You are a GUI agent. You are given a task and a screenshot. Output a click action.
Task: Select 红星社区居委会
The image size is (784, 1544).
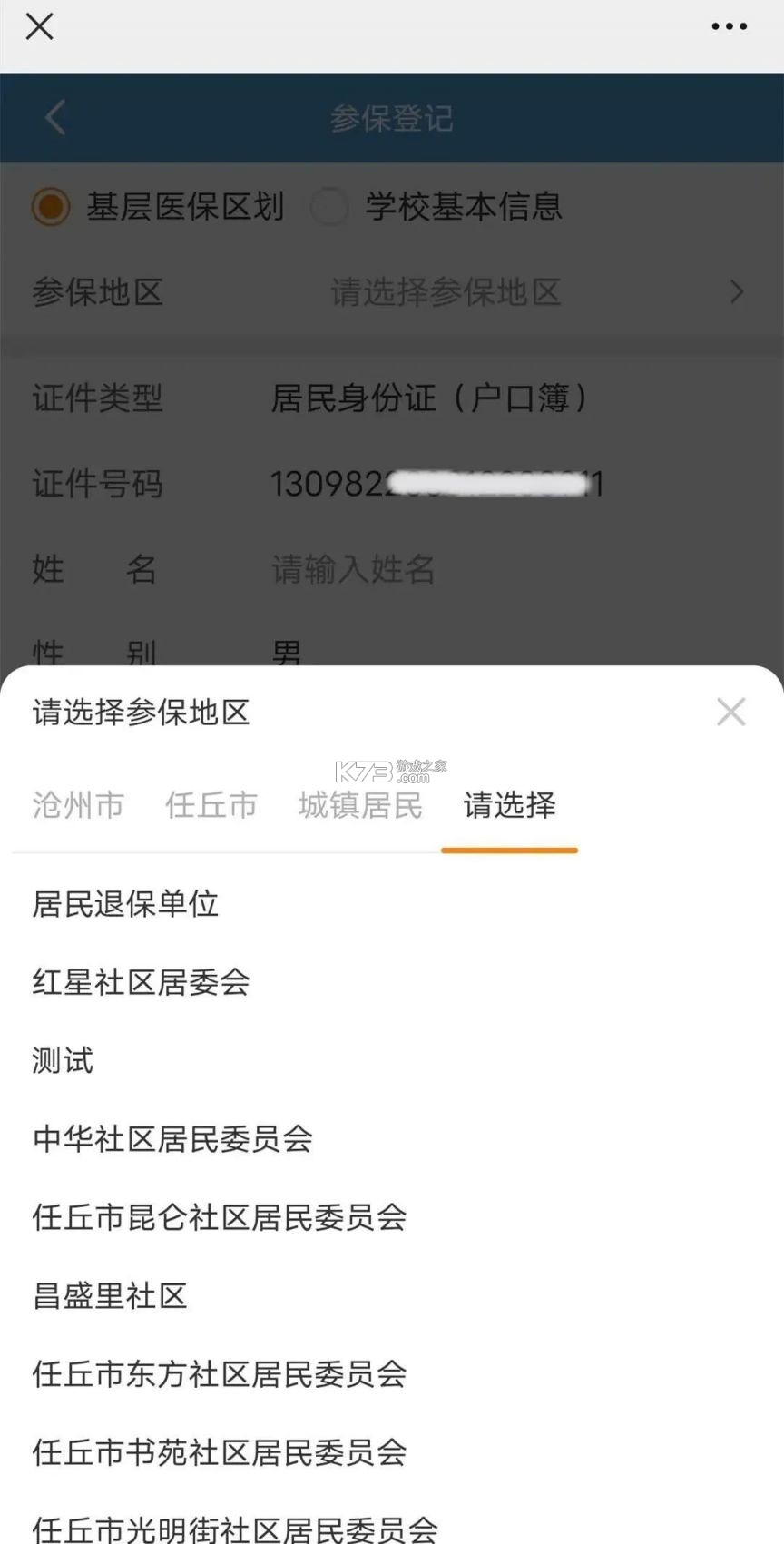(139, 983)
